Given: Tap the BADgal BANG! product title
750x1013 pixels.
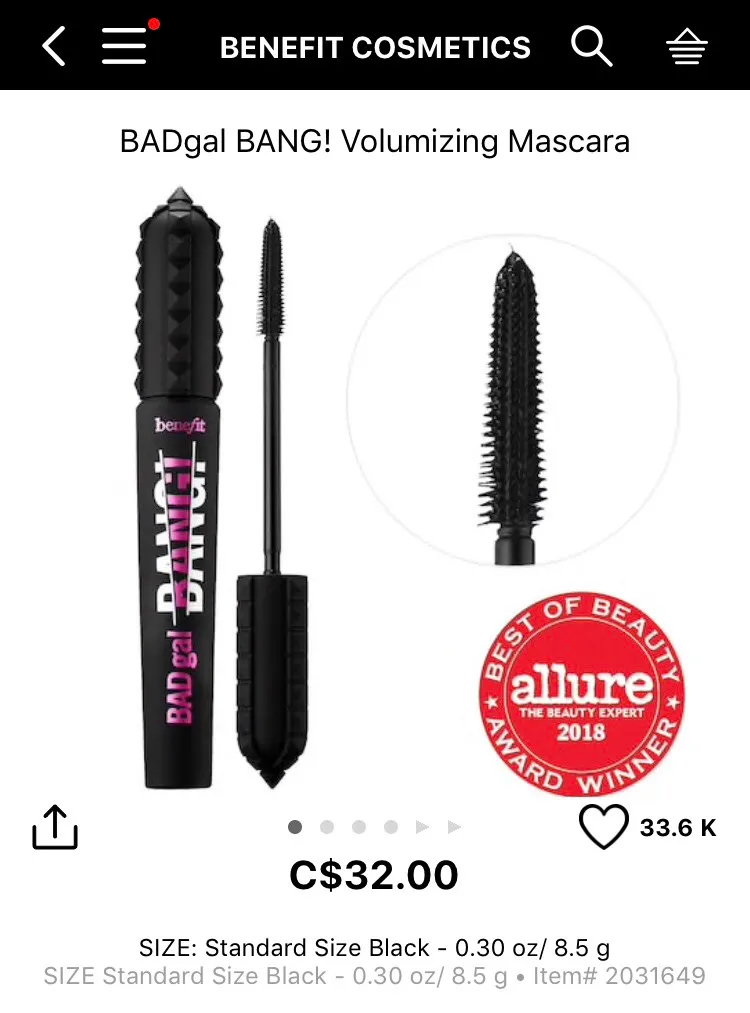Looking at the screenshot, I should click(375, 142).
